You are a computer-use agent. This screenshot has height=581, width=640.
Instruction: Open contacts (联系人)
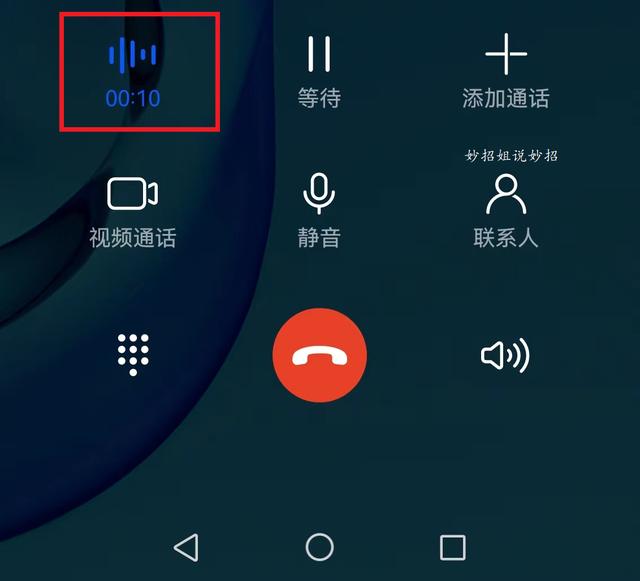point(505,208)
